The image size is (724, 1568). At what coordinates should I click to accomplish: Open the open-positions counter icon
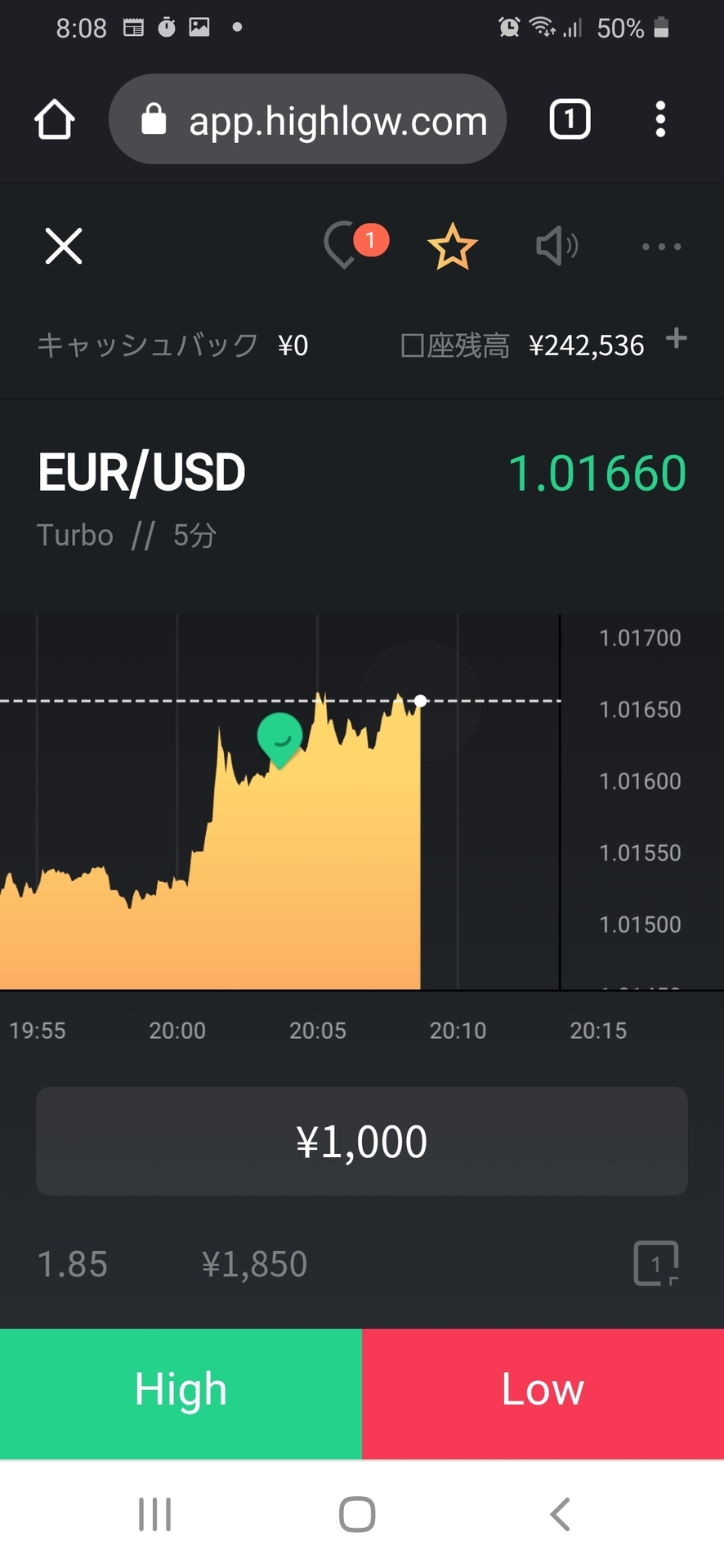(656, 1263)
